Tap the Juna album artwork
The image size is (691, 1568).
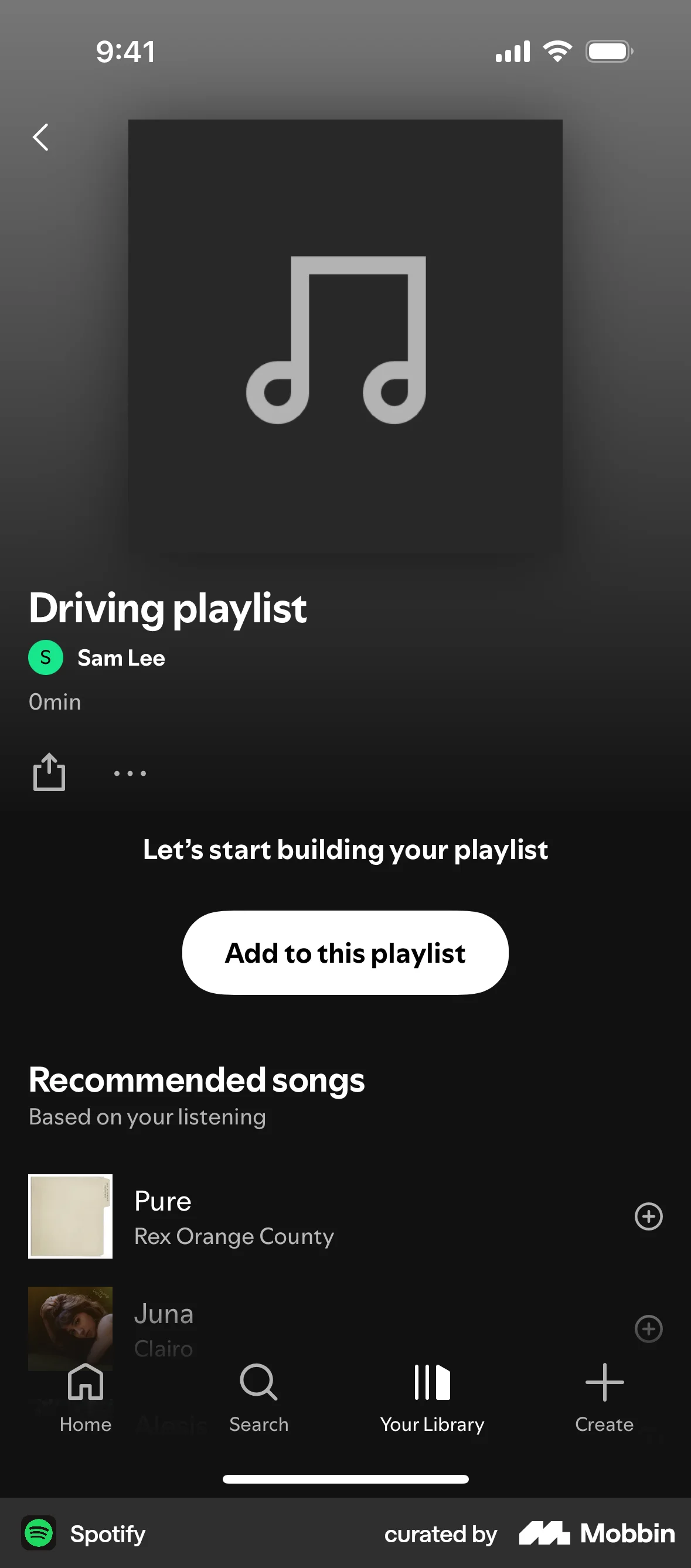70,1329
